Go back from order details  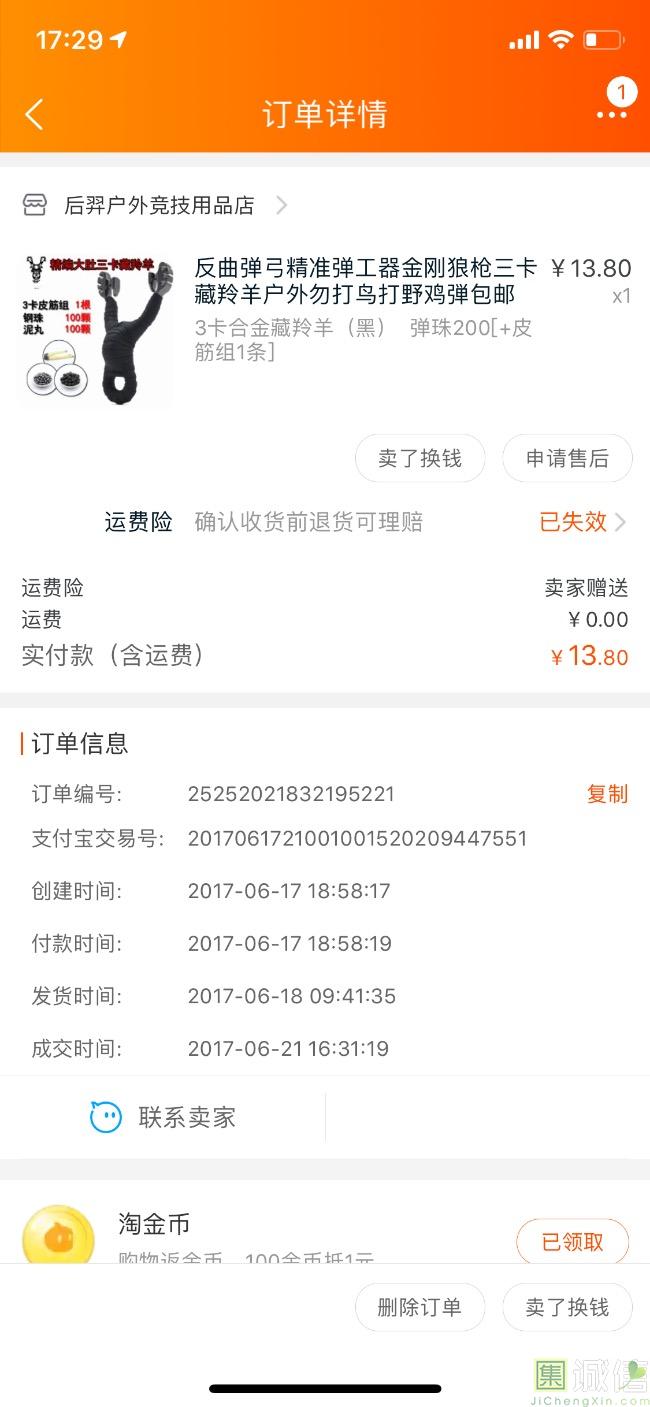pos(34,114)
